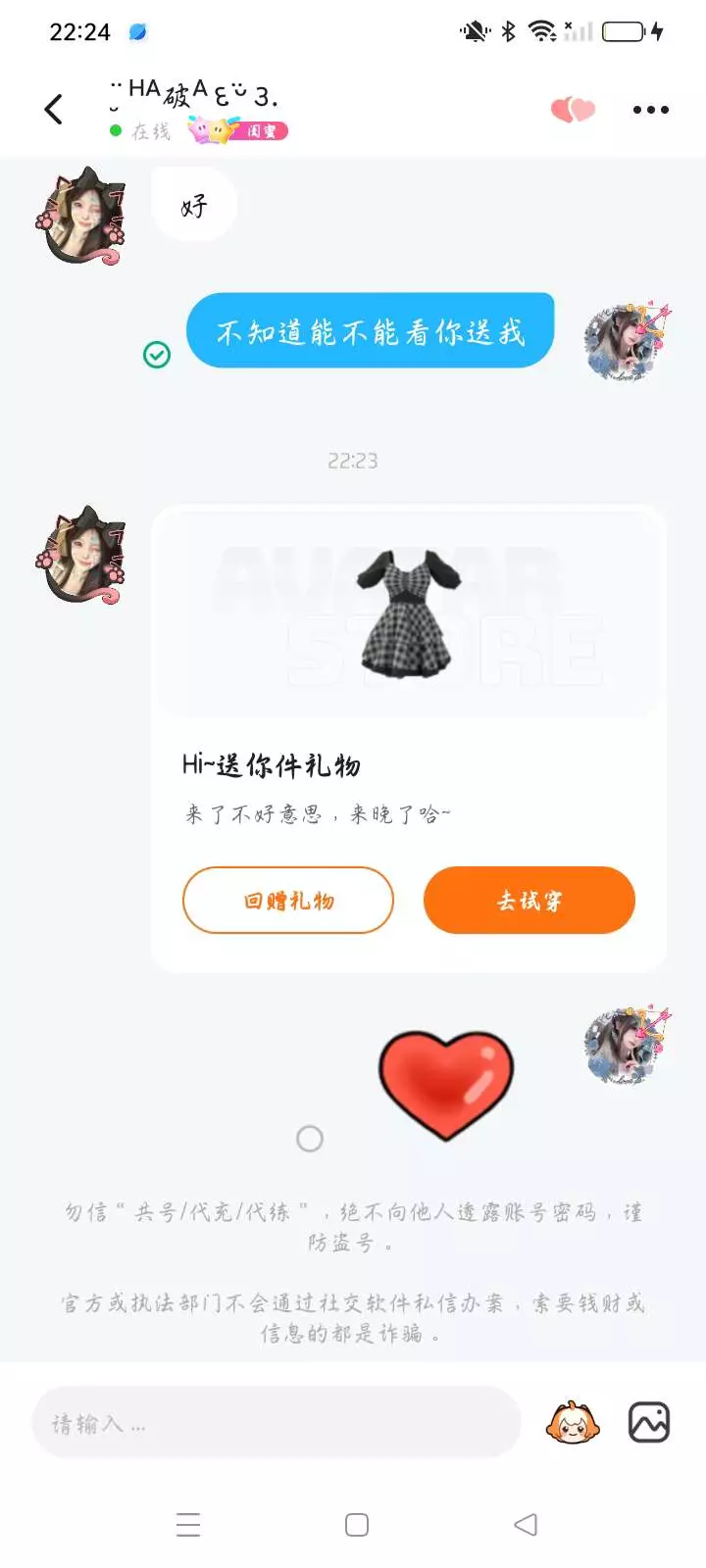Focus the 请输入 message field
Viewport: 706px width, 1568px height.
(x=277, y=1422)
